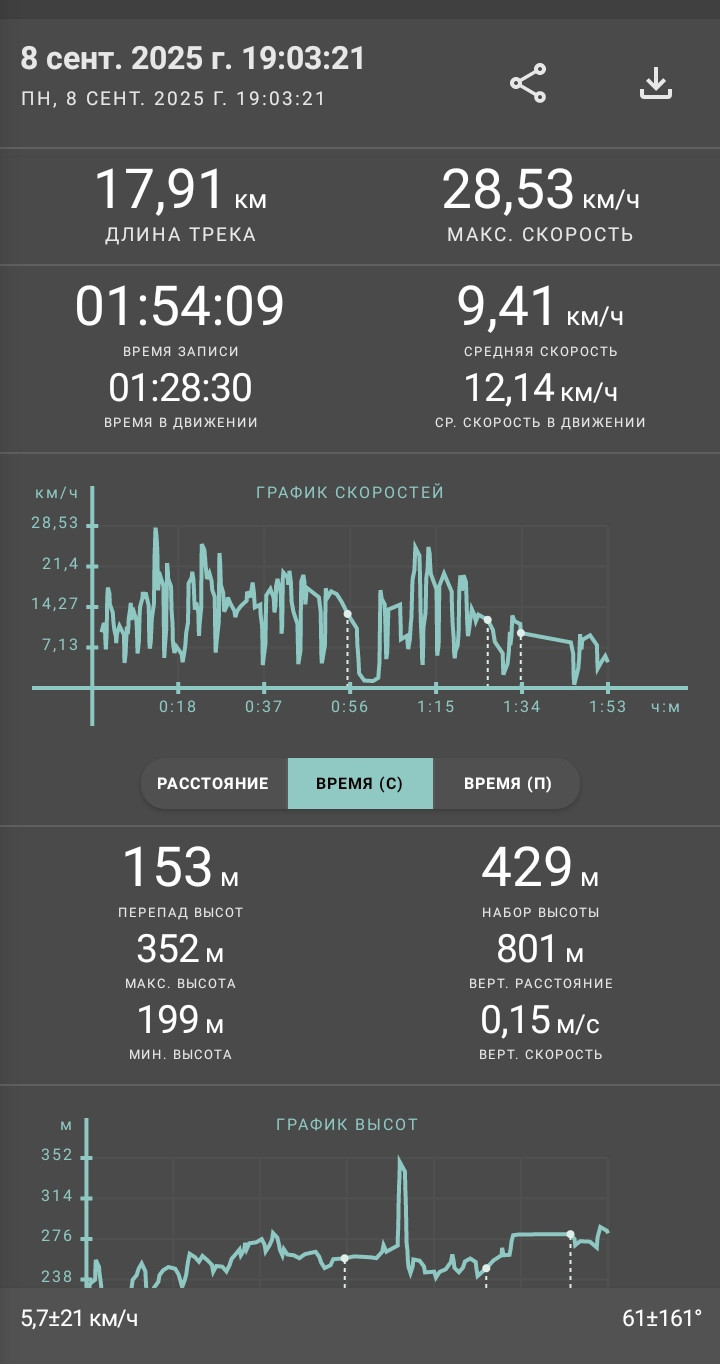Image resolution: width=720 pixels, height=1364 pixels.
Task: Switch the graph to Время (П)
Action: (x=507, y=783)
